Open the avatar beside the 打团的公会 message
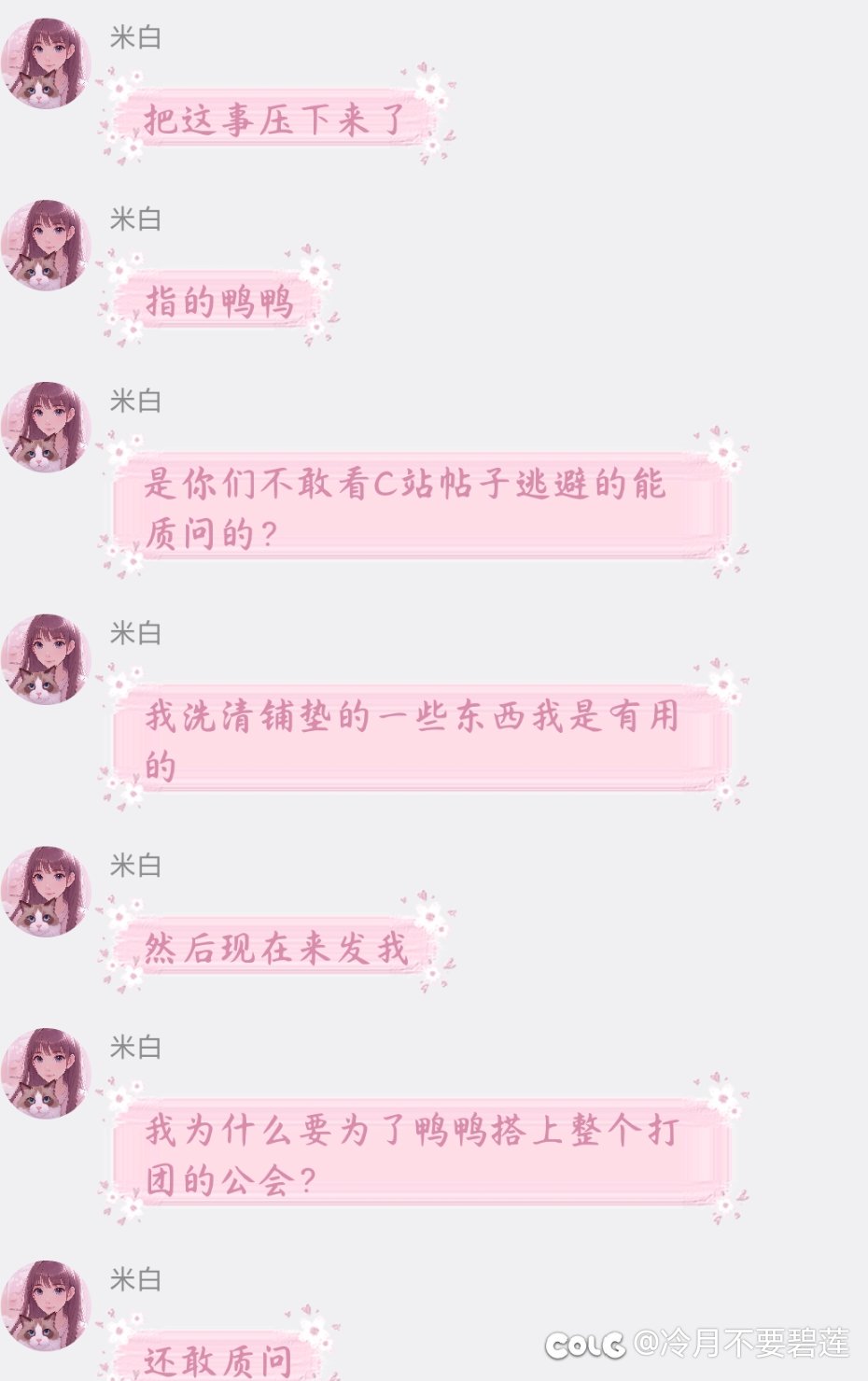This screenshot has height=1381, width=868. 47,1074
